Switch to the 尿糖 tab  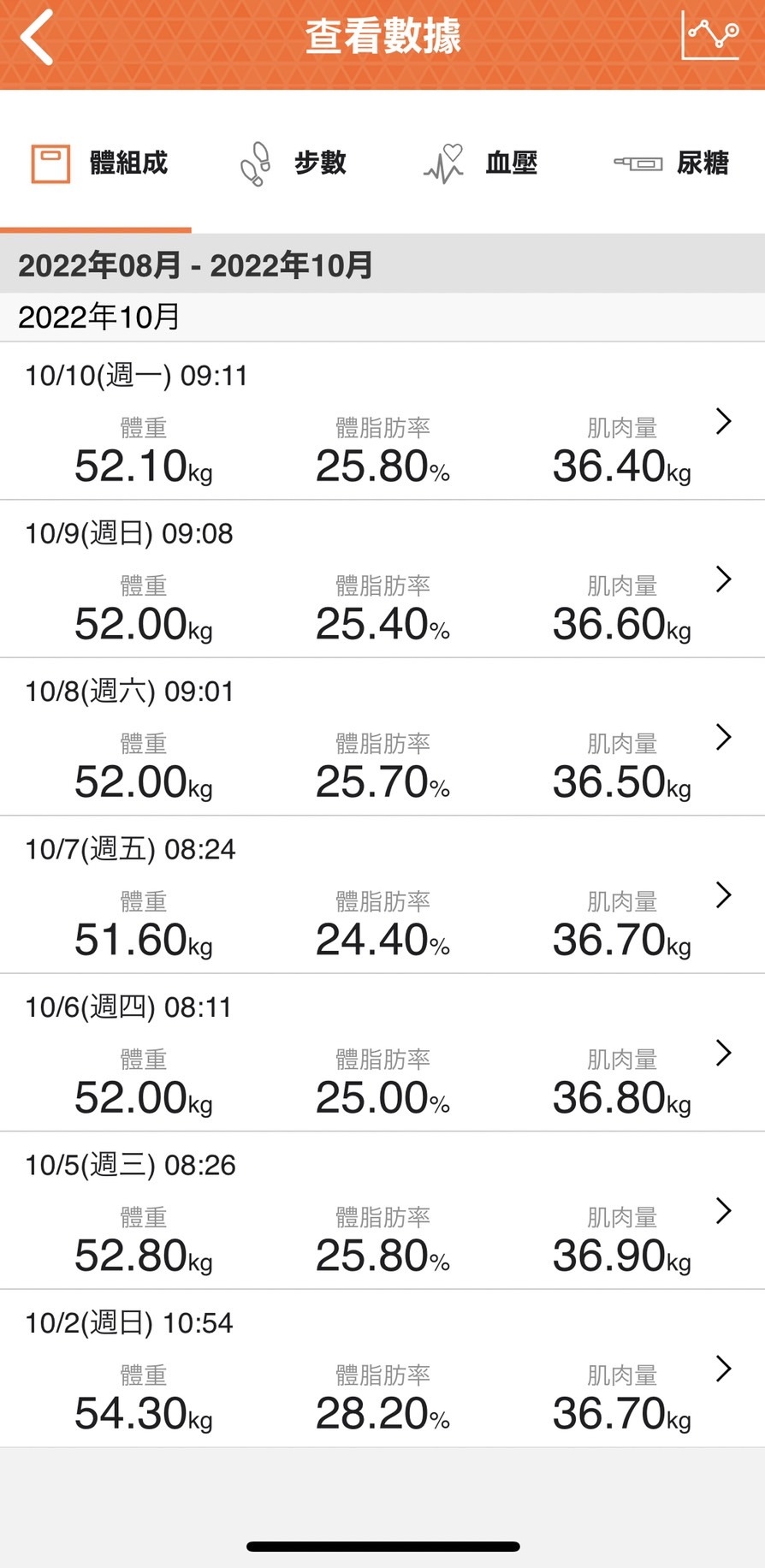(x=670, y=163)
